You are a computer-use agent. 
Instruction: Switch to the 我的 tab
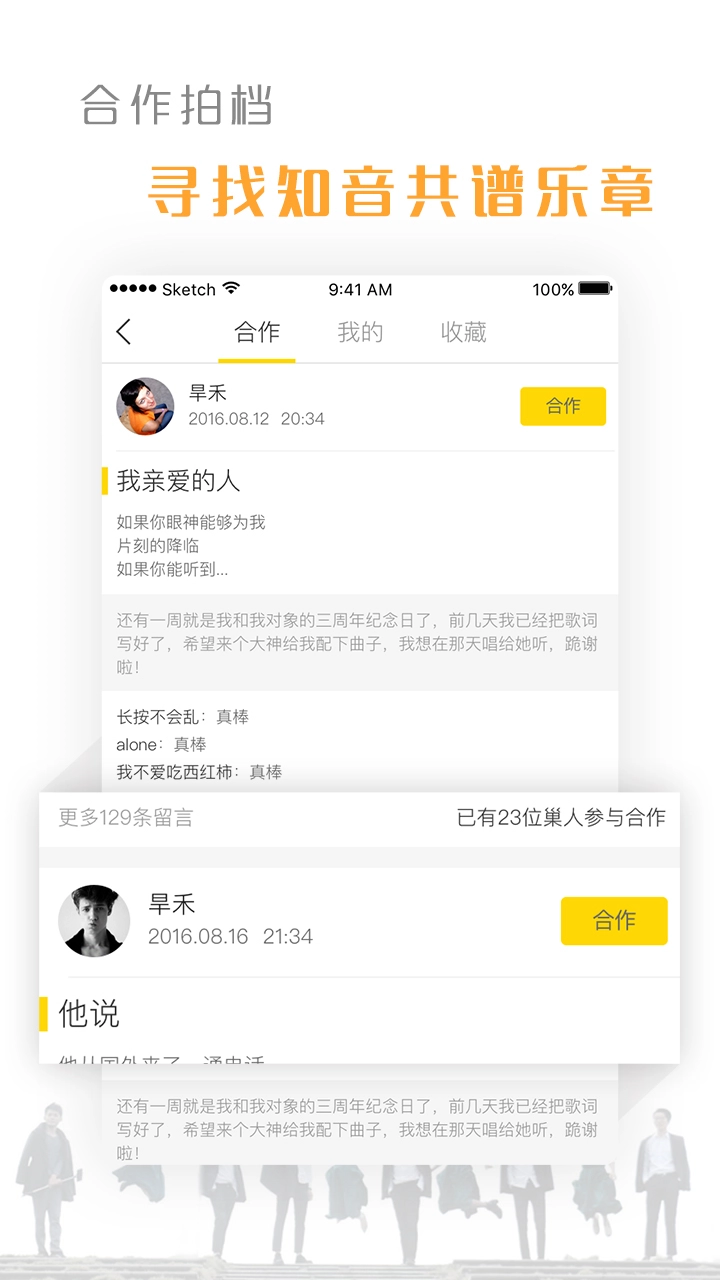coord(361,331)
